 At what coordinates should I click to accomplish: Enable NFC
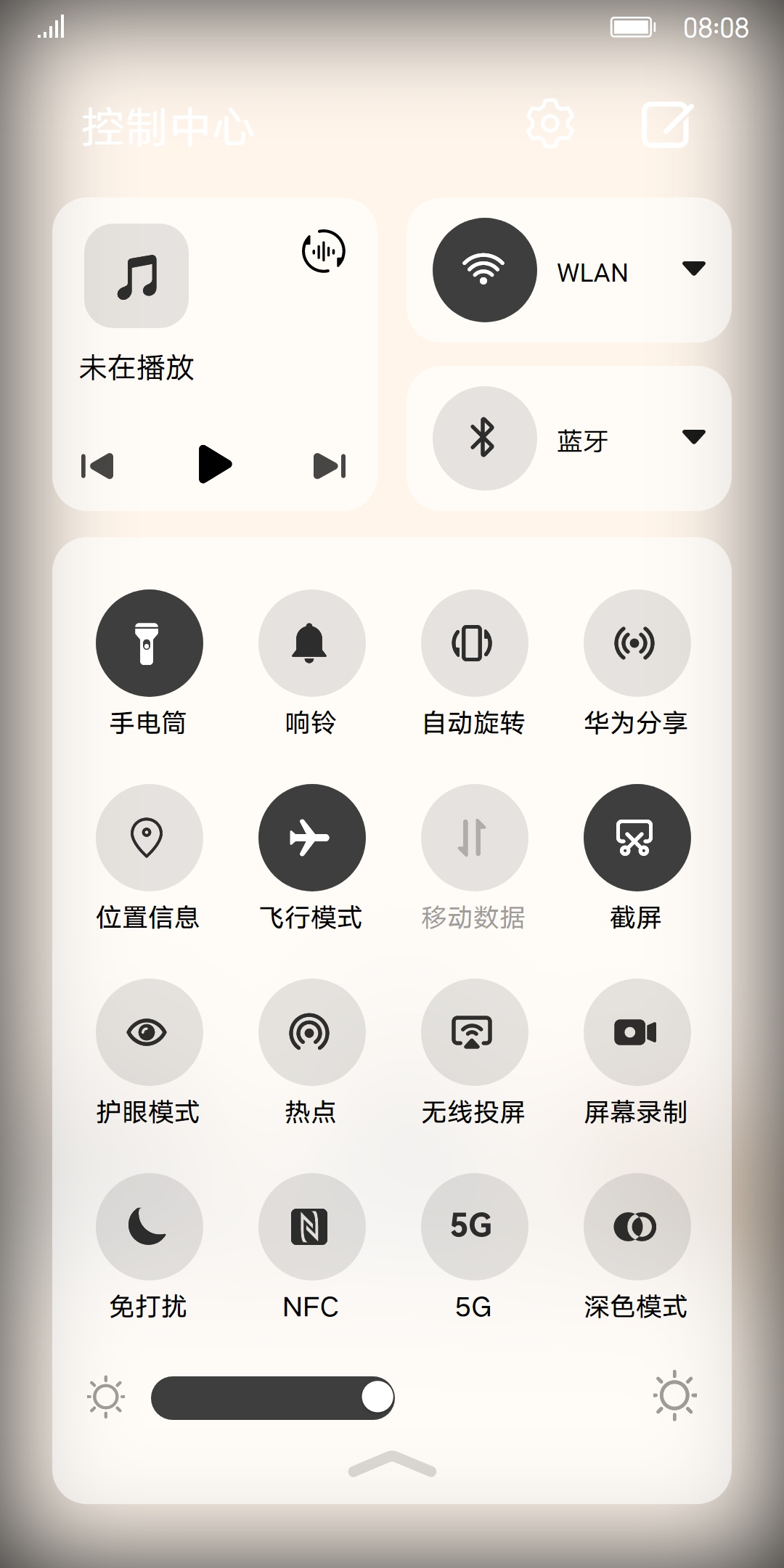[x=312, y=1227]
